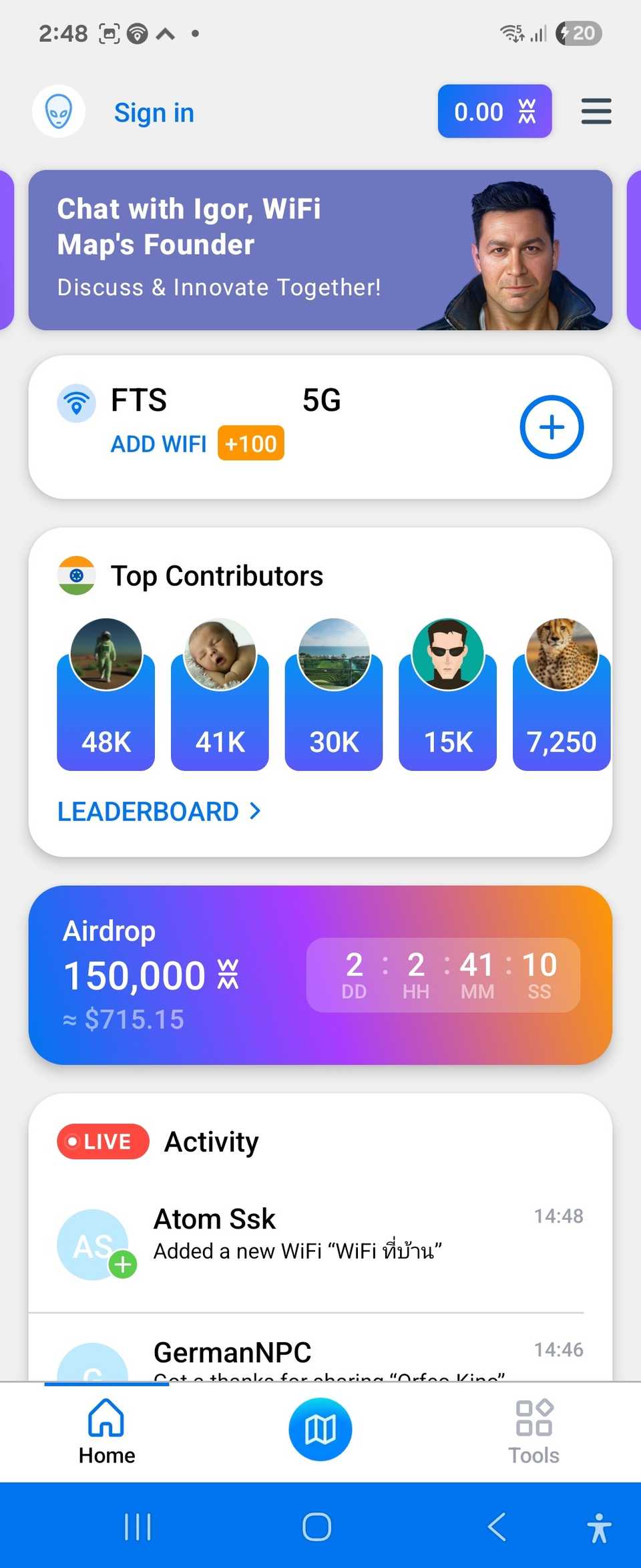Go back with the system back button
The width and height of the screenshot is (641, 1568).
tap(497, 1527)
